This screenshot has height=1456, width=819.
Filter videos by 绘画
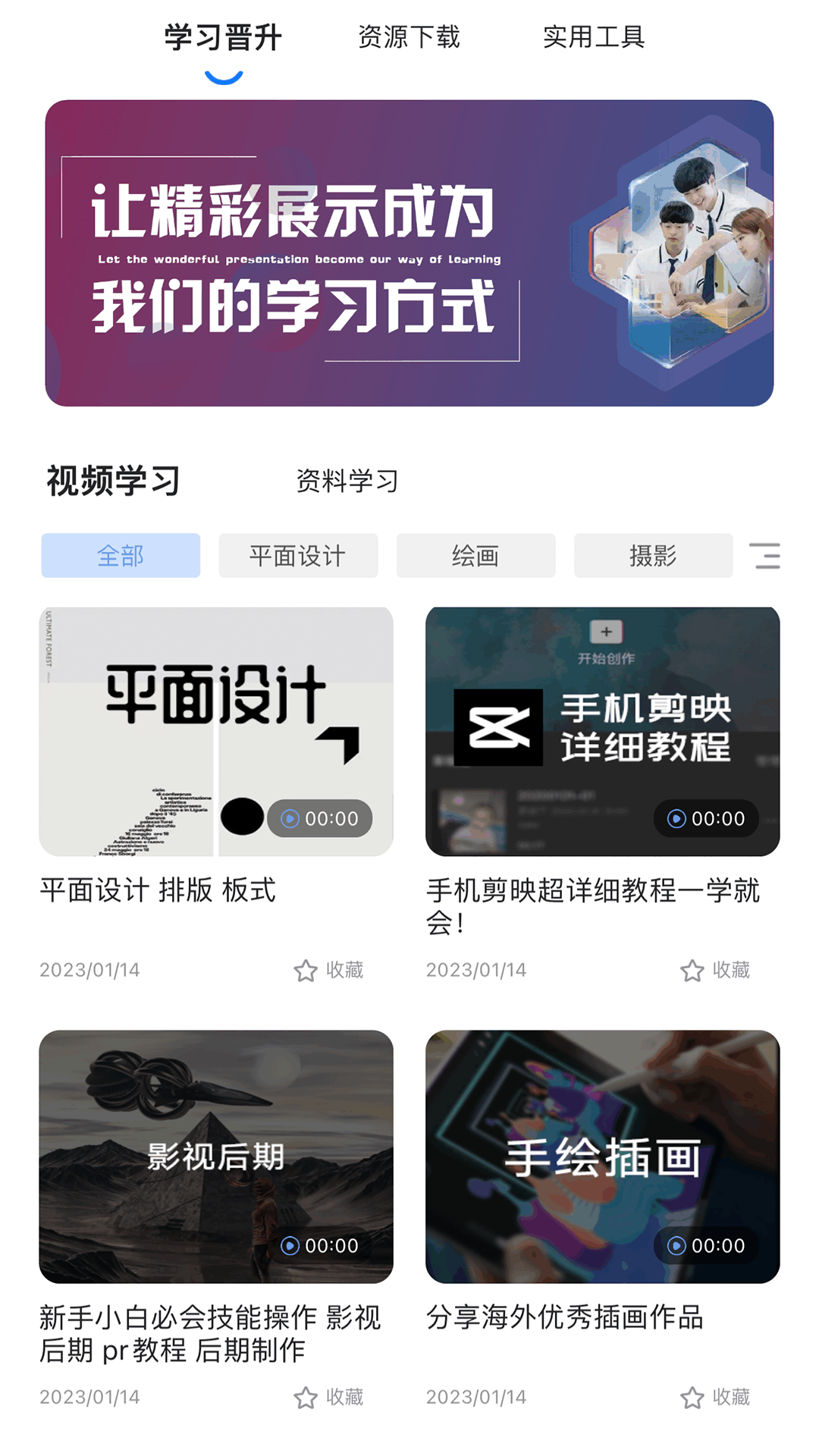pos(475,556)
